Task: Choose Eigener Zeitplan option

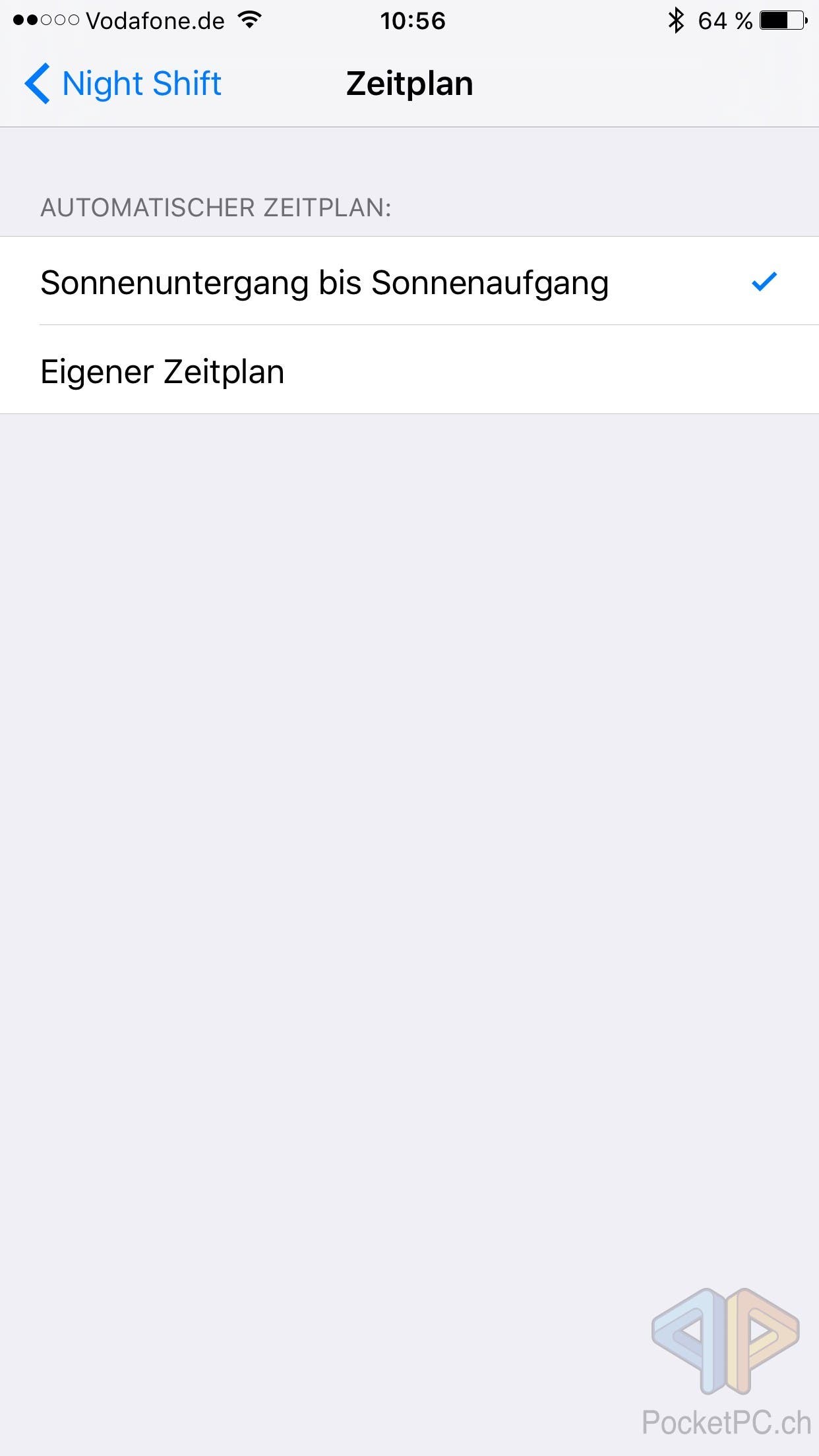Action: 409,370
